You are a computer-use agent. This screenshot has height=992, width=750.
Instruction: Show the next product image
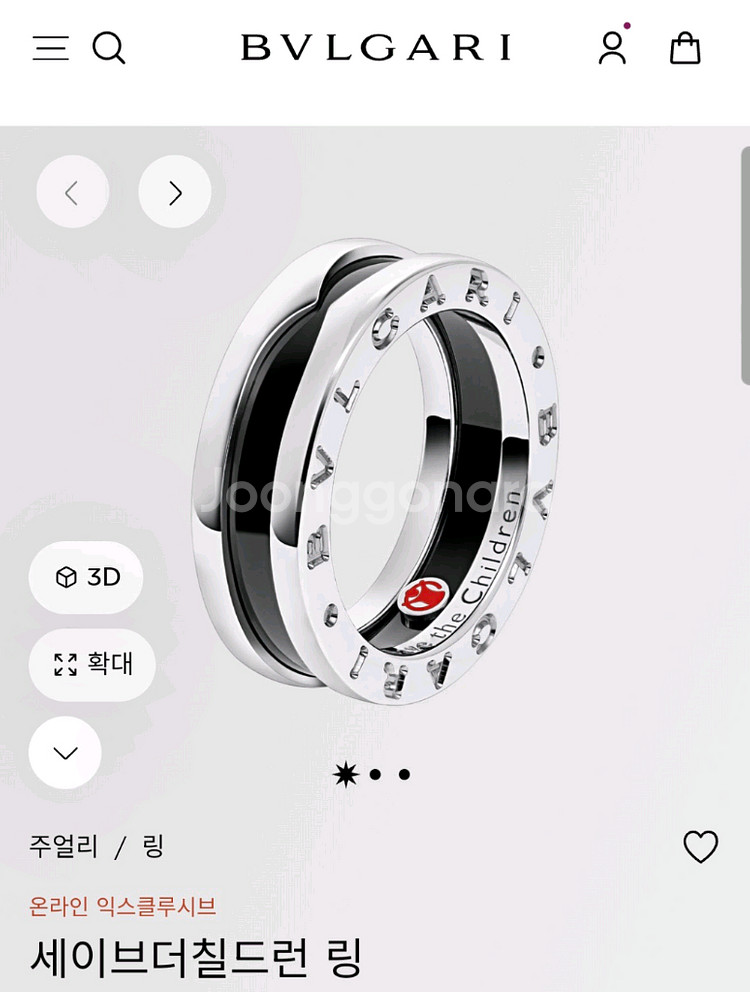(x=175, y=192)
